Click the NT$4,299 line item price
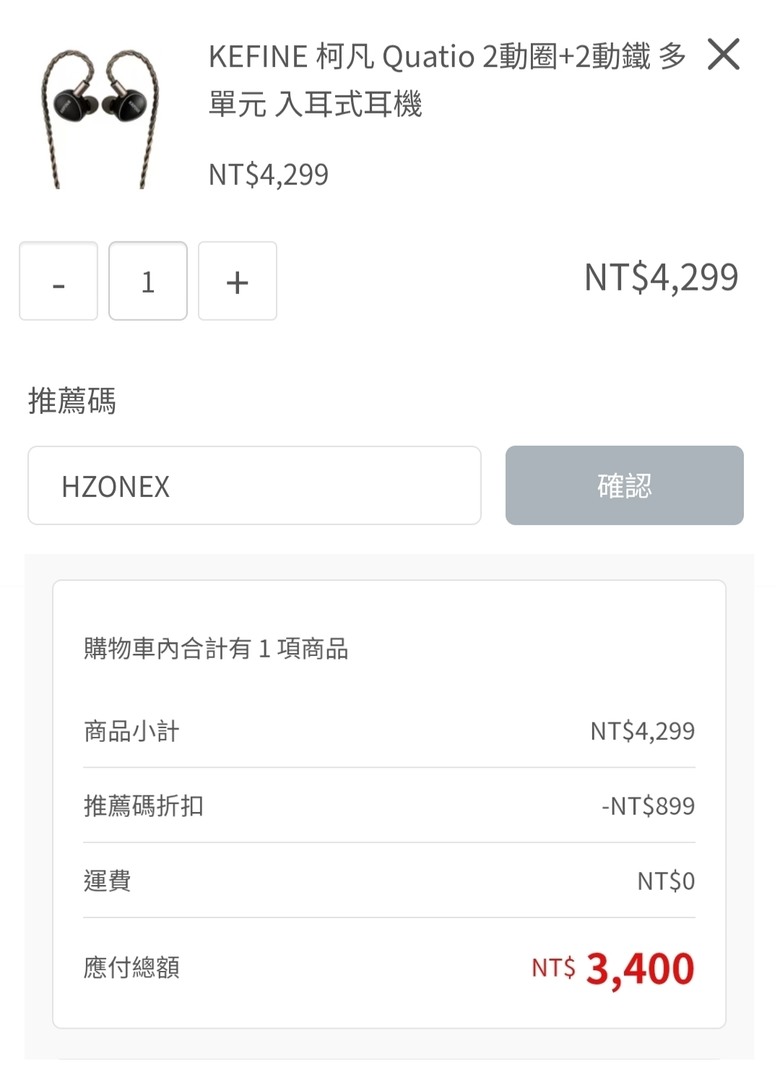The height and width of the screenshot is (1080, 780). (x=661, y=278)
